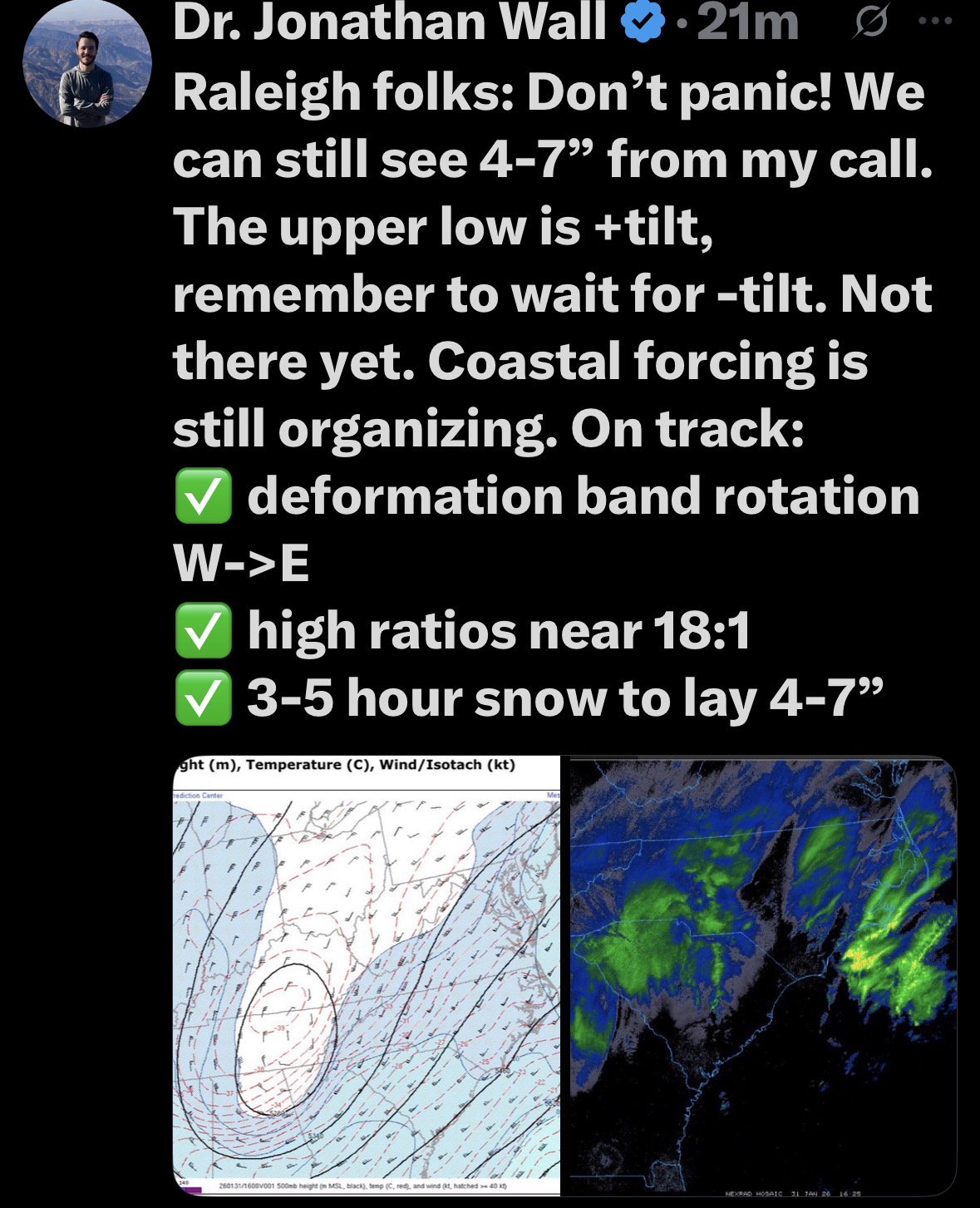Image resolution: width=980 pixels, height=1208 pixels.
Task: Tap the Grok slash-circle icon
Action: (869, 23)
